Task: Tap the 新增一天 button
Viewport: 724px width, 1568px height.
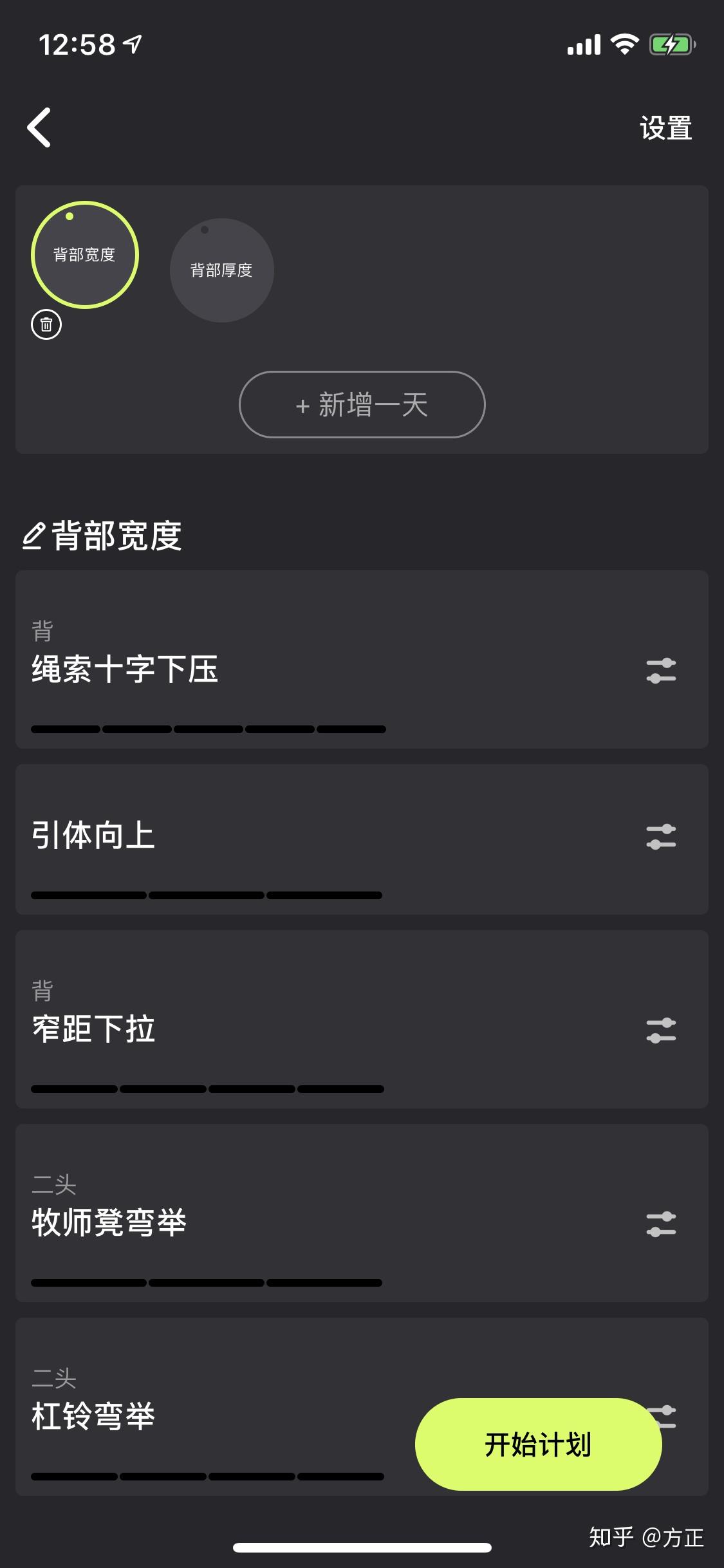Action: tap(362, 405)
